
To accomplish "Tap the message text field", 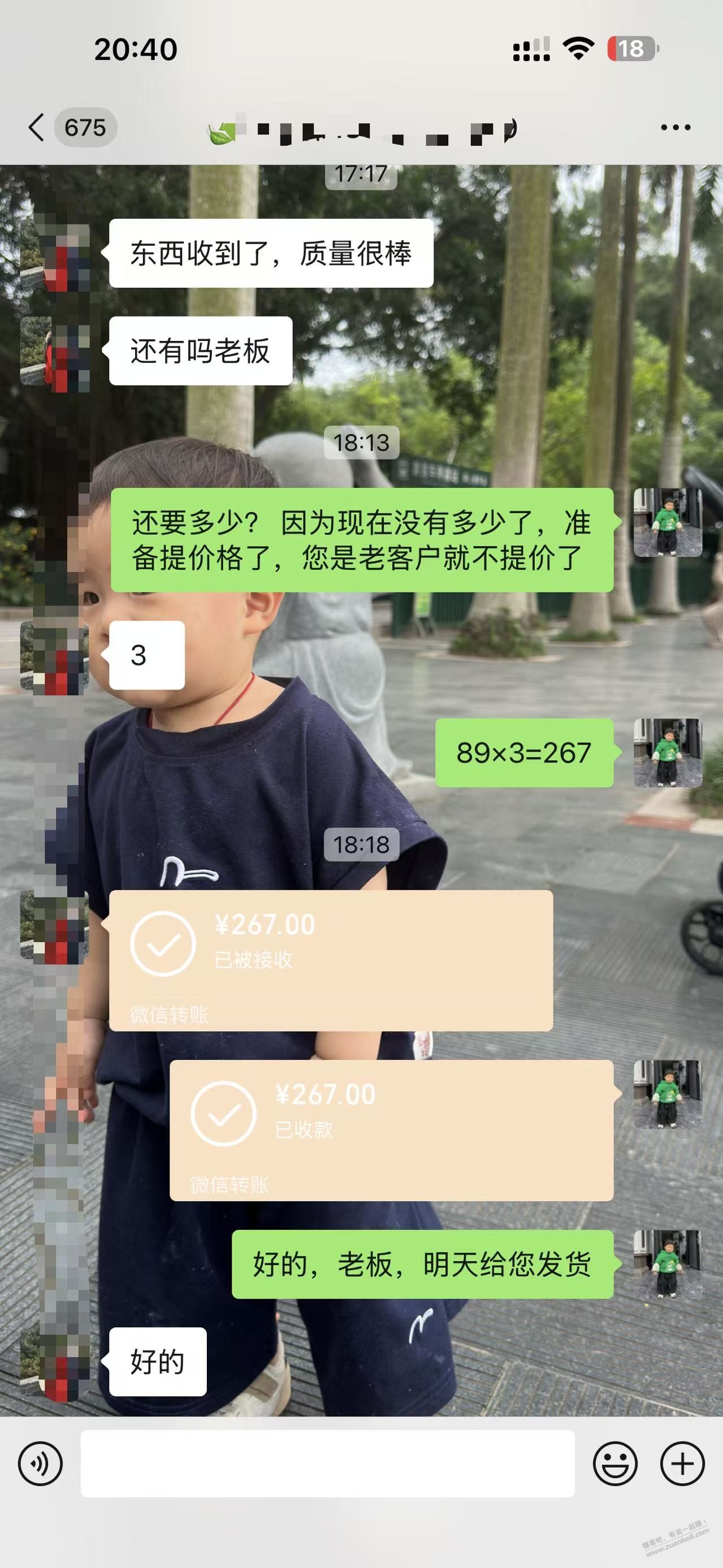I will pyautogui.click(x=327, y=1464).
